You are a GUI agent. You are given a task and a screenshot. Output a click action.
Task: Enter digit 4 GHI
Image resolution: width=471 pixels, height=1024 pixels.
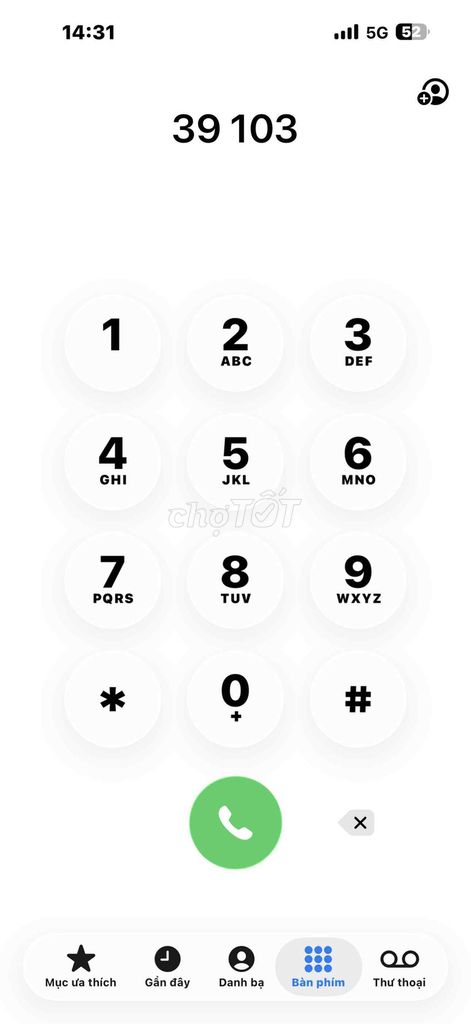tap(112, 462)
